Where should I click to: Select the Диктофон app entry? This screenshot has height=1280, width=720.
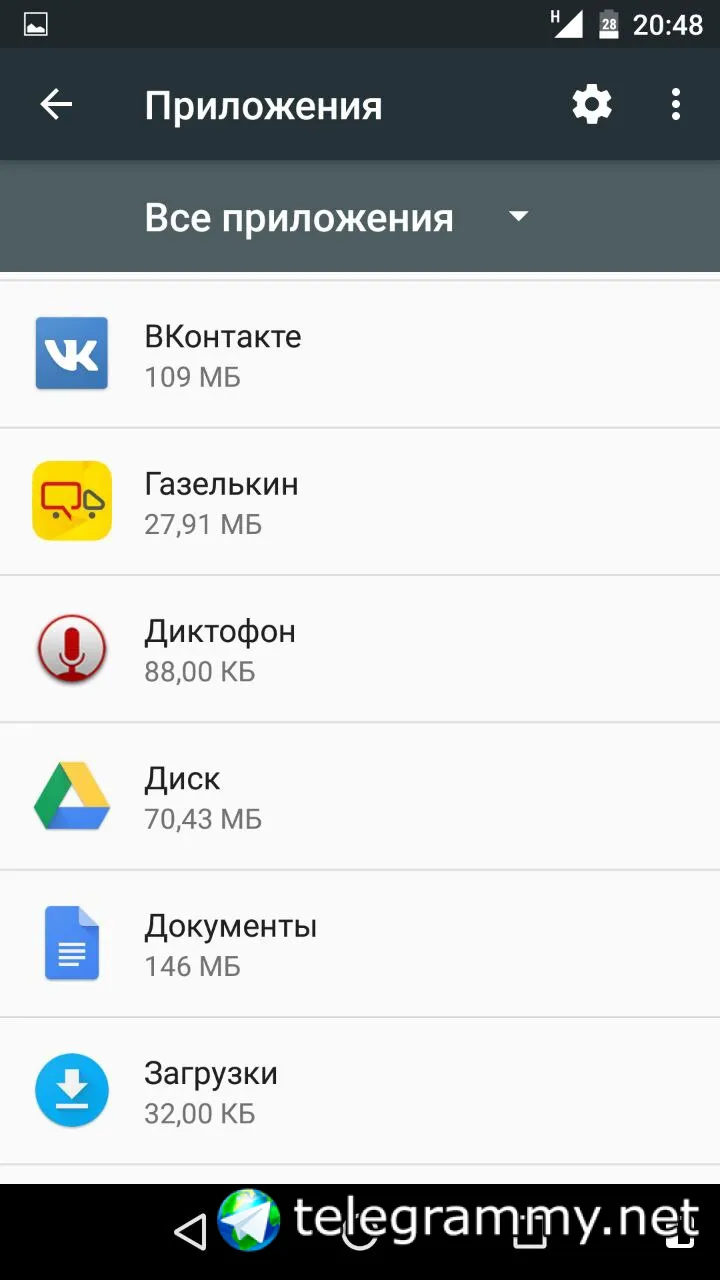[x=360, y=649]
